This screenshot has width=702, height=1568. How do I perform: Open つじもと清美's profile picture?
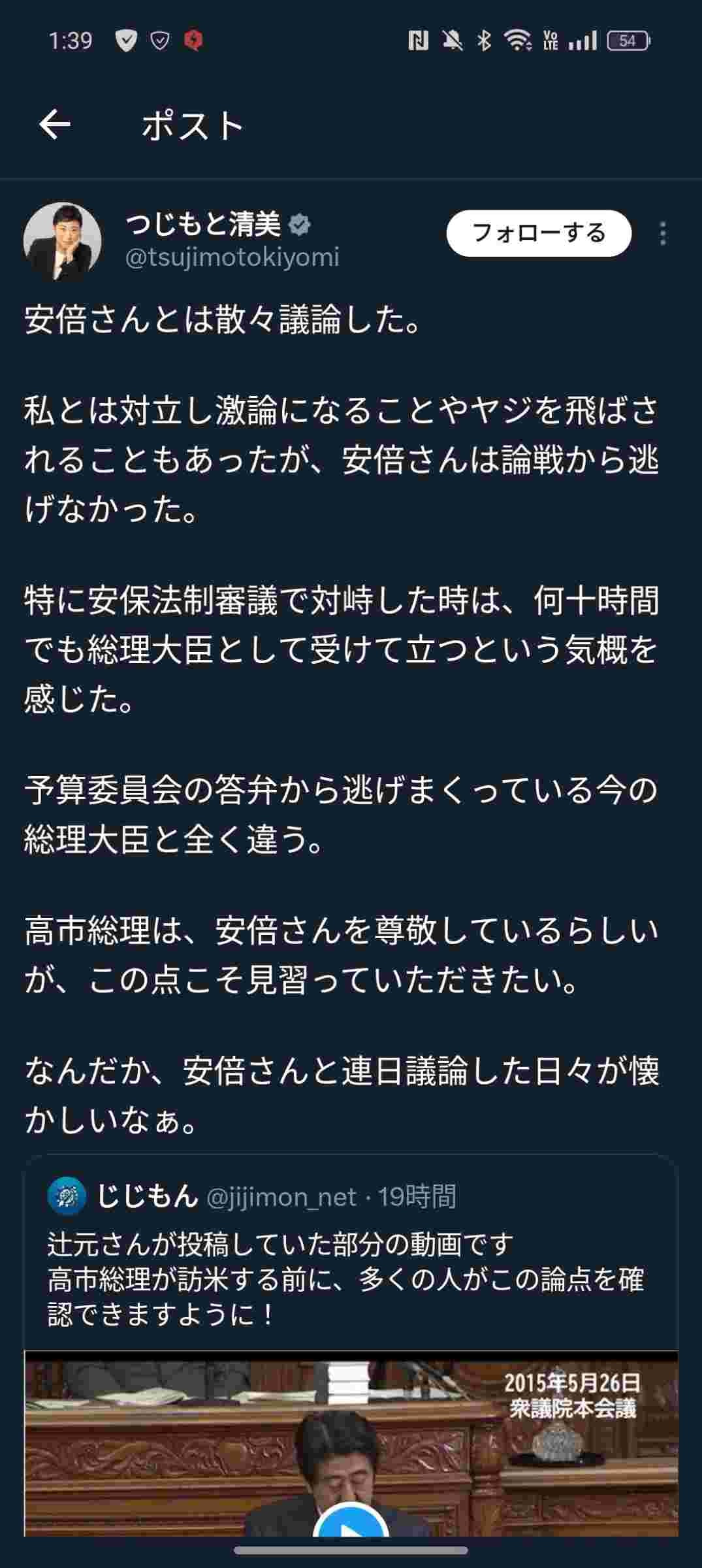(63, 241)
